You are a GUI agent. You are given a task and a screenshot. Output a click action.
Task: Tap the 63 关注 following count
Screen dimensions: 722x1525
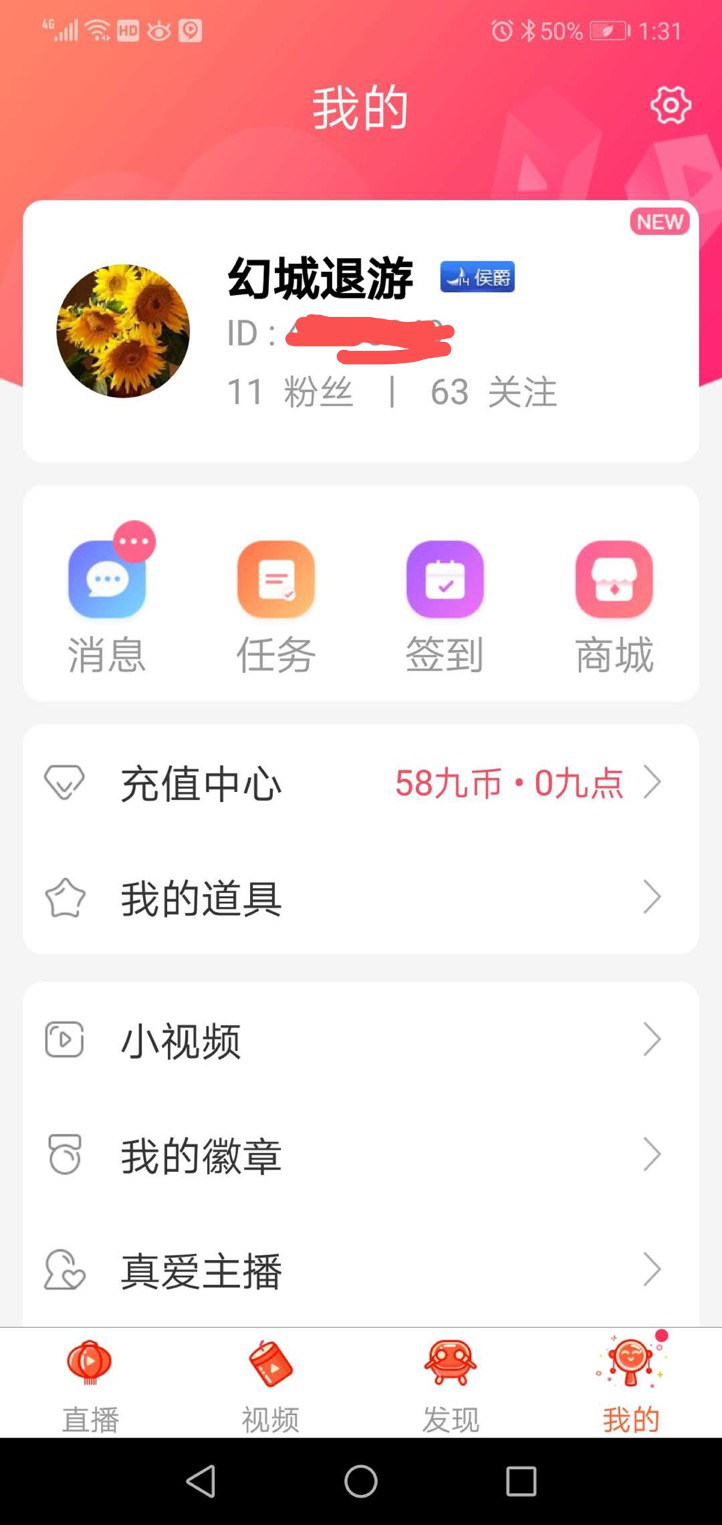coord(493,392)
